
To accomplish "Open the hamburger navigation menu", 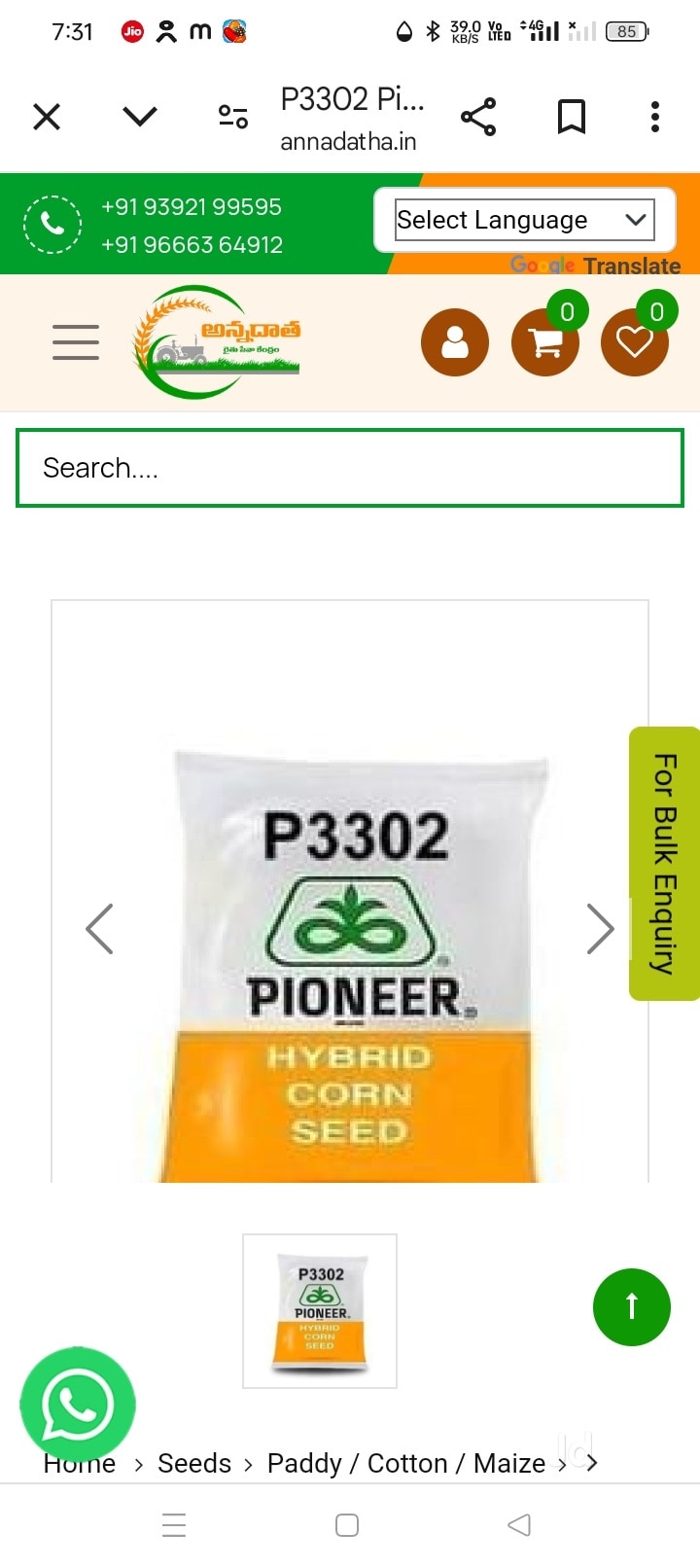I will (x=76, y=342).
